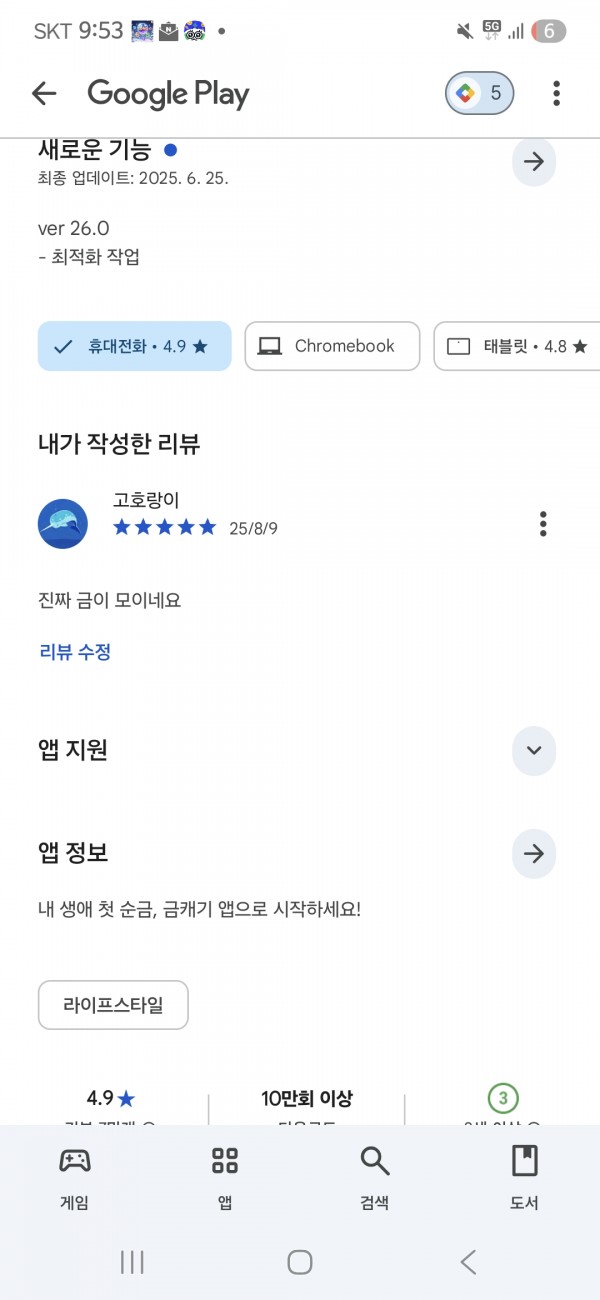The width and height of the screenshot is (600, 1300).
Task: Tap the 라이프스타일 category chip
Action: pos(113,1005)
